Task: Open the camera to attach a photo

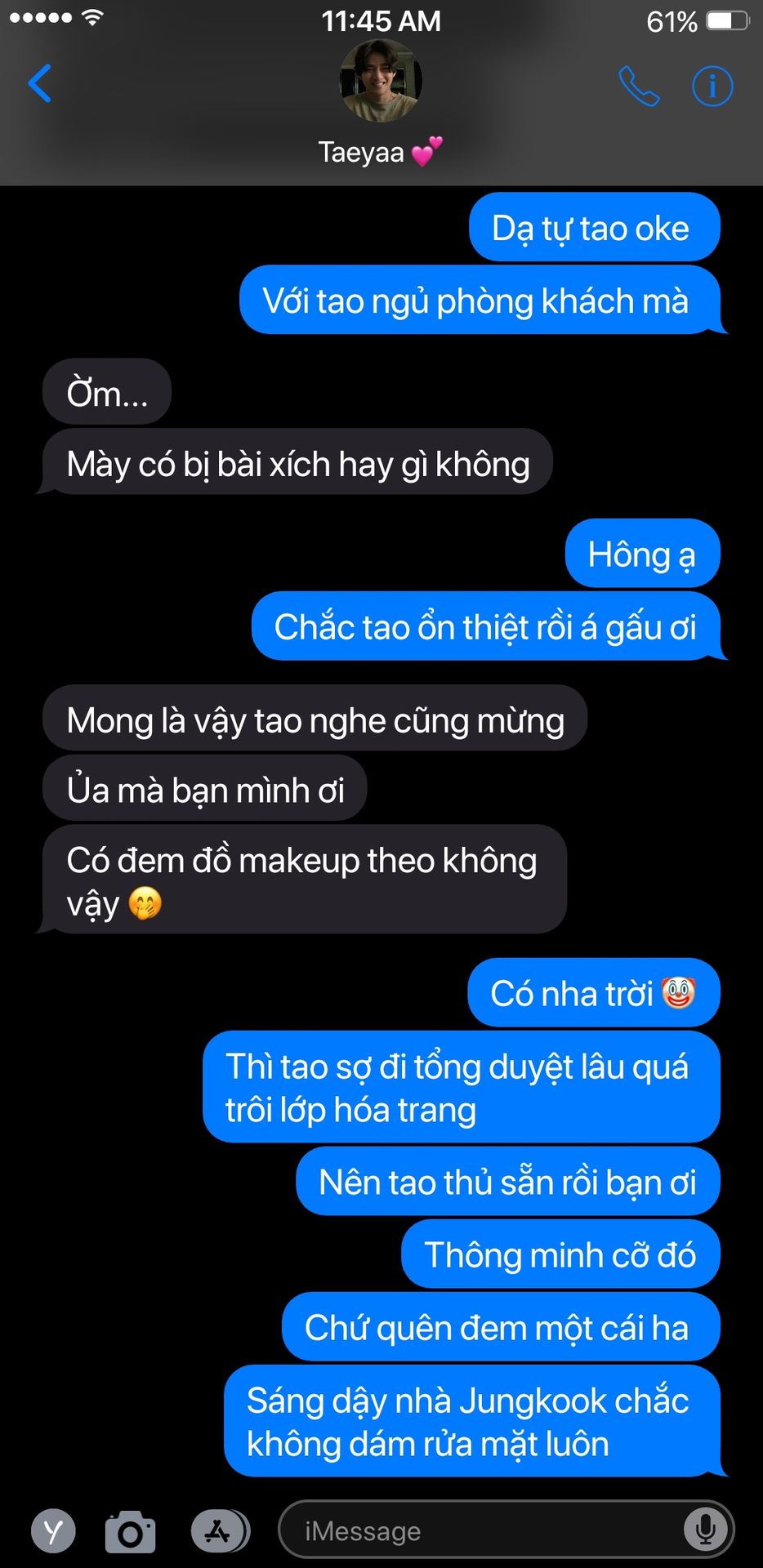Action: pos(130,1532)
